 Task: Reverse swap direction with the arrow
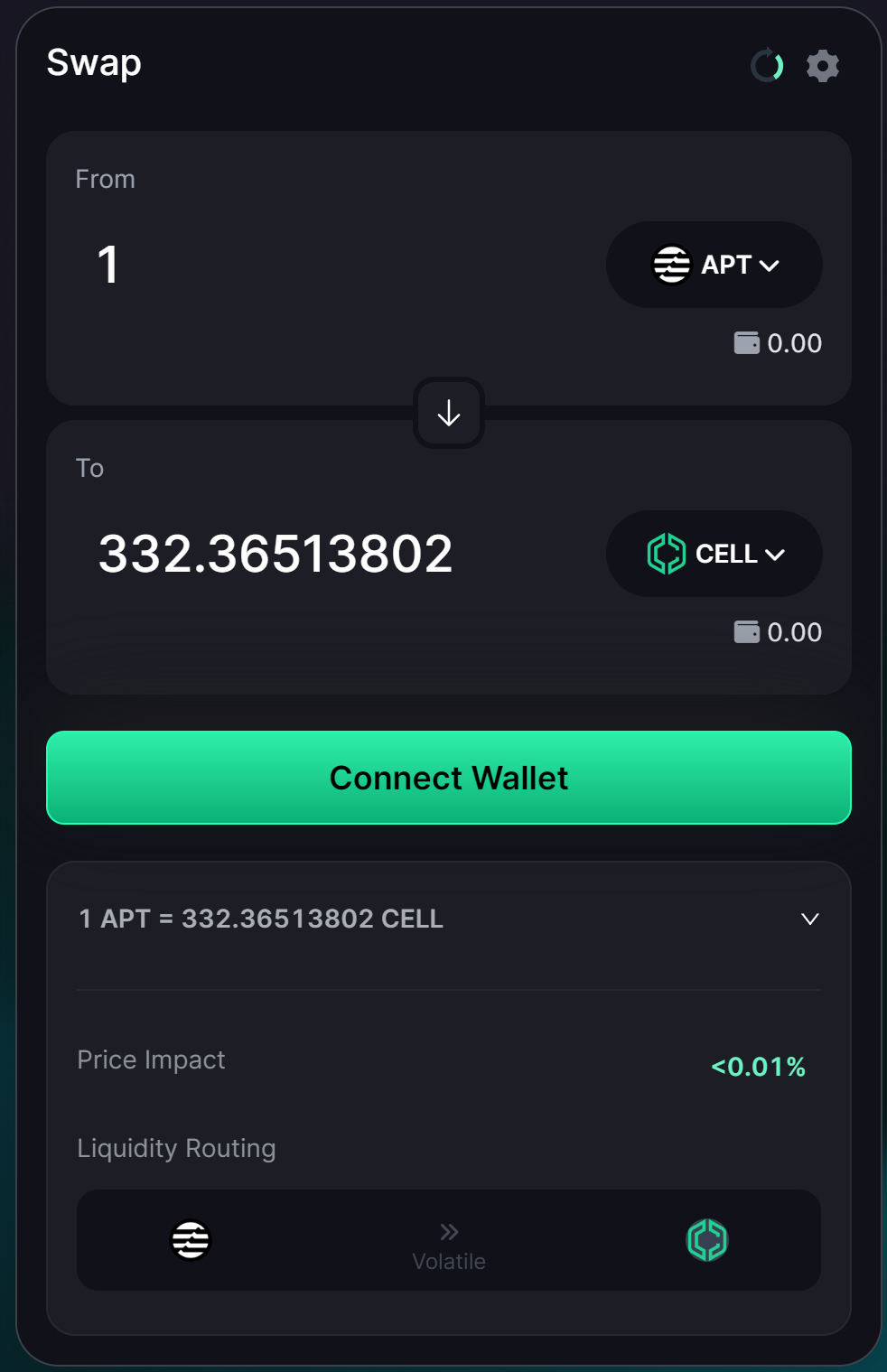click(449, 414)
